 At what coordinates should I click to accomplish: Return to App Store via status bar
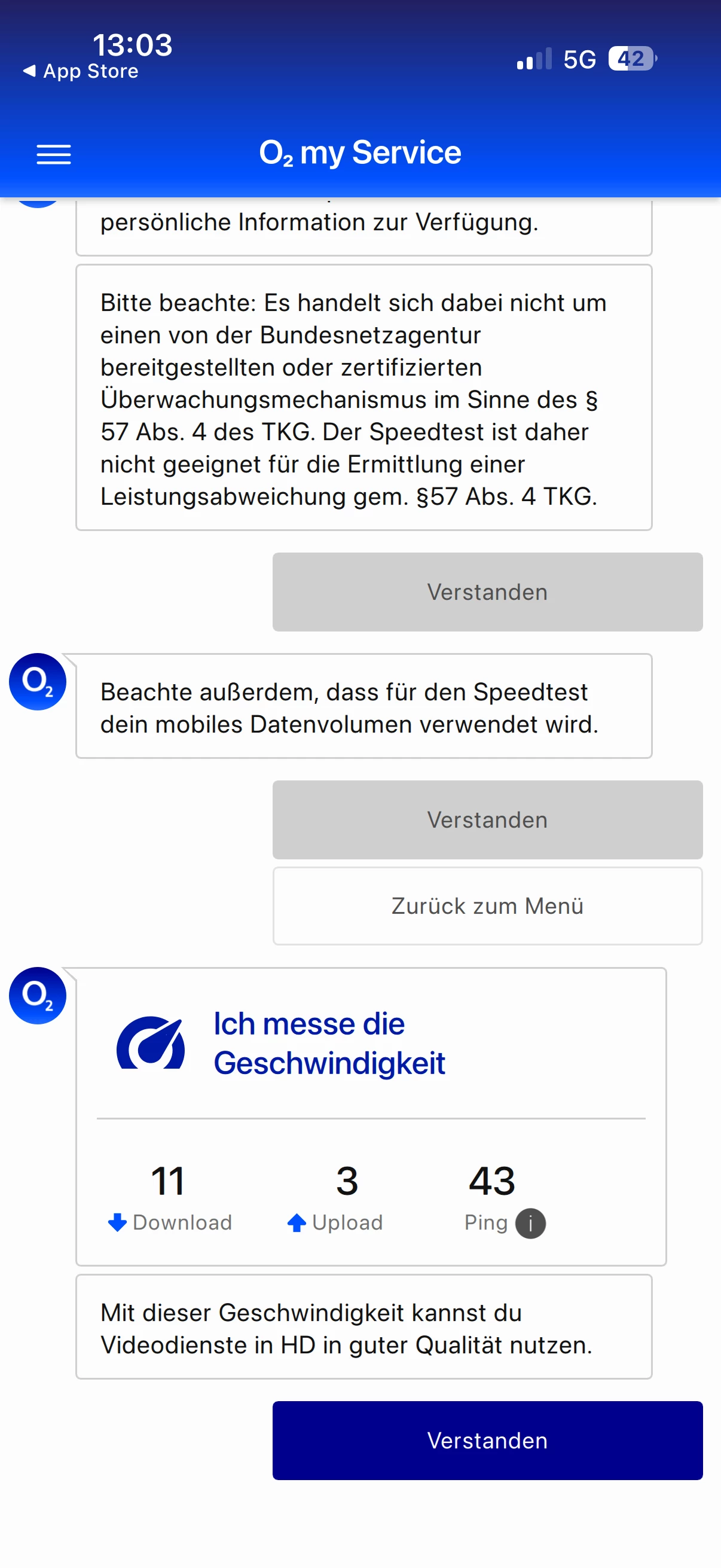(x=80, y=71)
